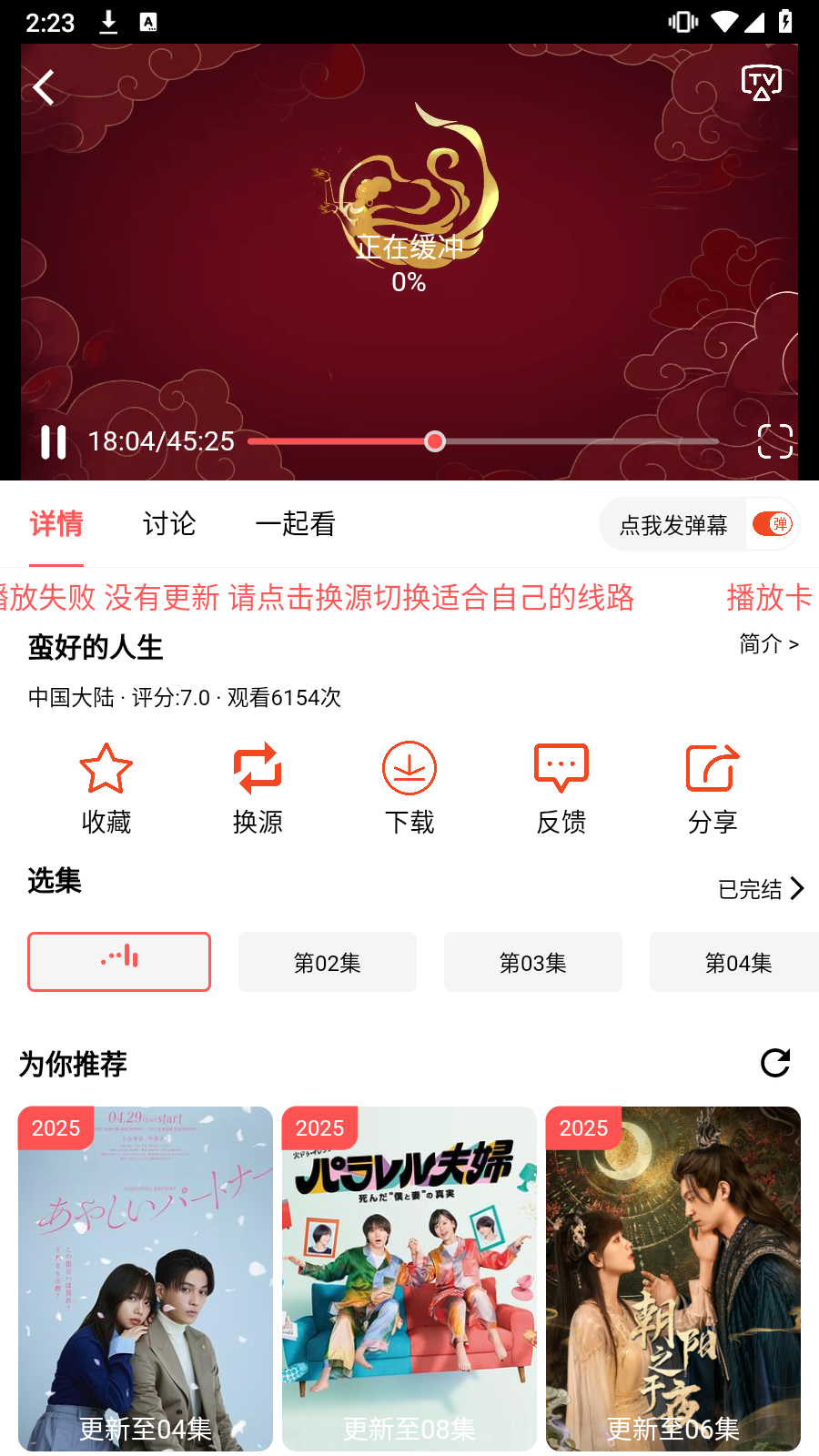Open 反馈 feedback
Image resolution: width=819 pixels, height=1456 pixels.
click(561, 788)
